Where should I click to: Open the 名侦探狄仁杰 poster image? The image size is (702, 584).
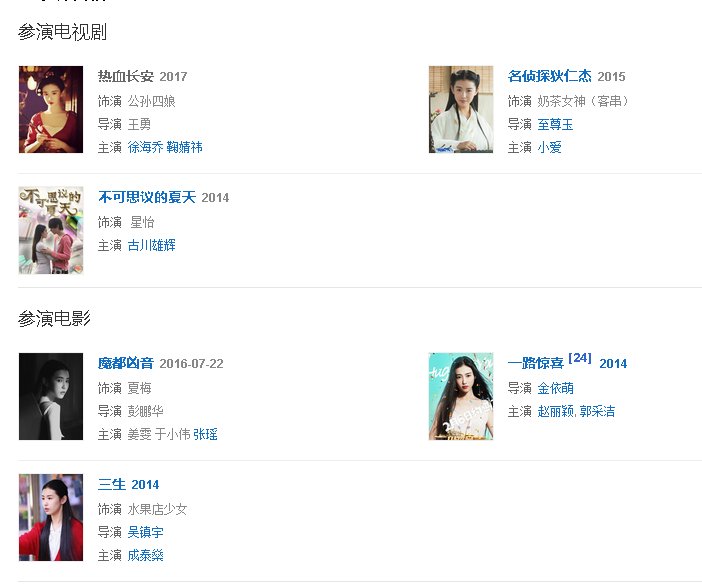(x=461, y=110)
